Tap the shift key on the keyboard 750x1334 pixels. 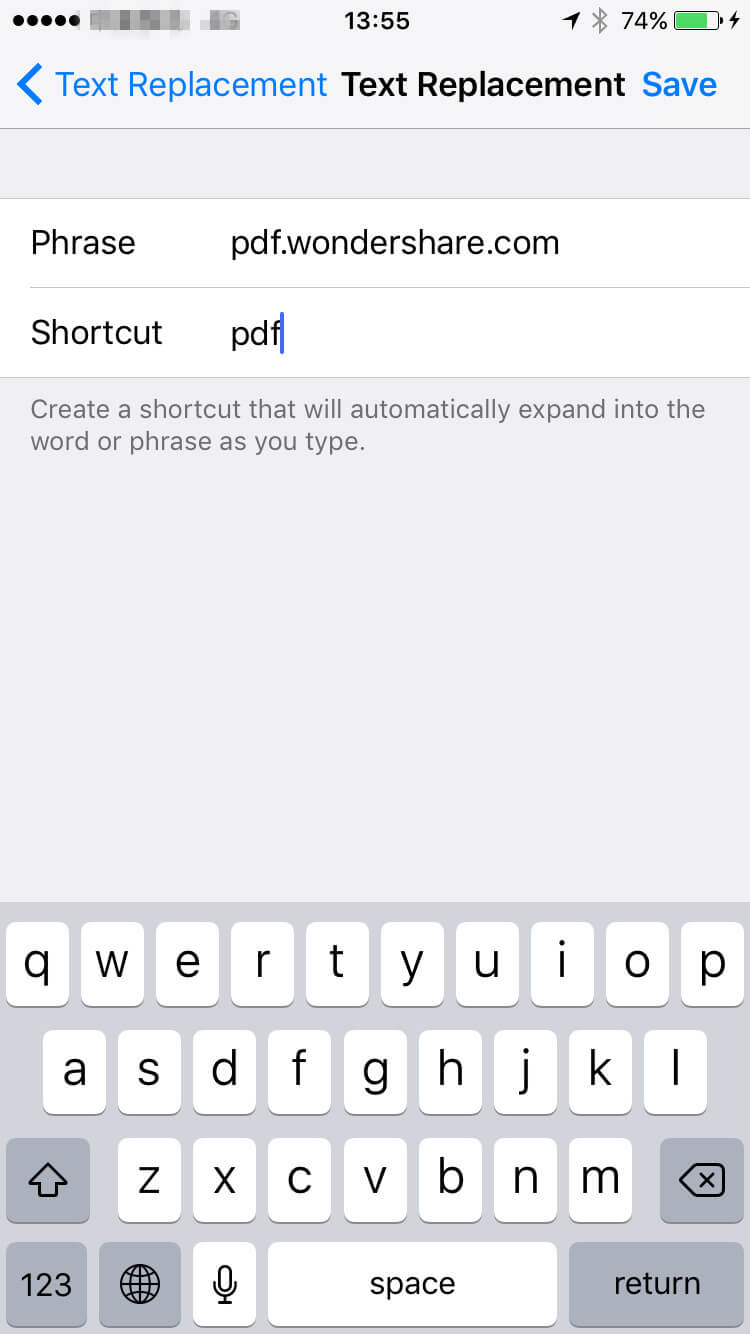(x=48, y=1180)
